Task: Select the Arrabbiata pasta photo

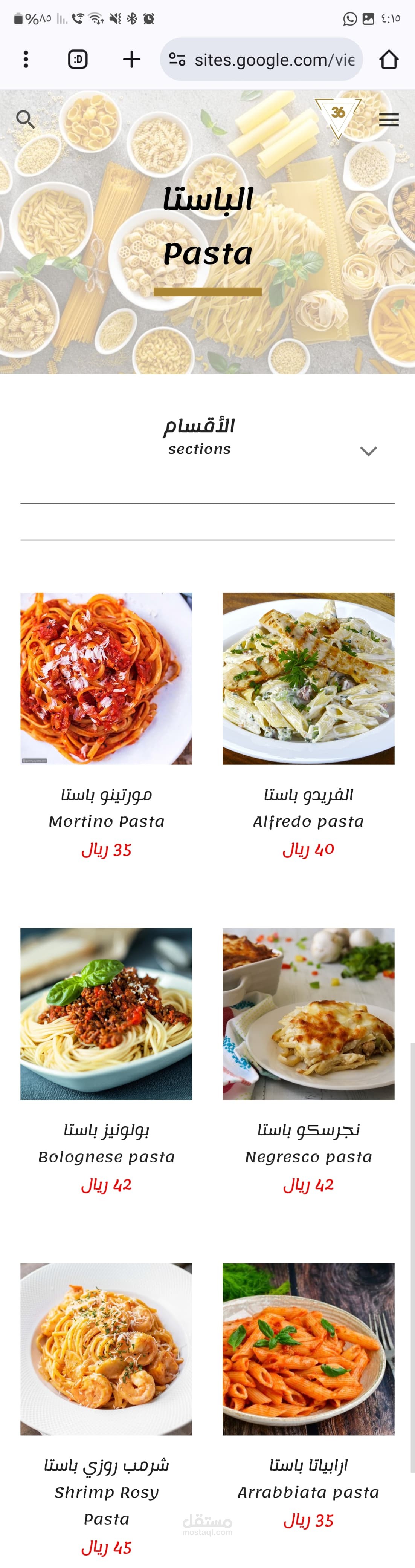Action: [308, 1349]
